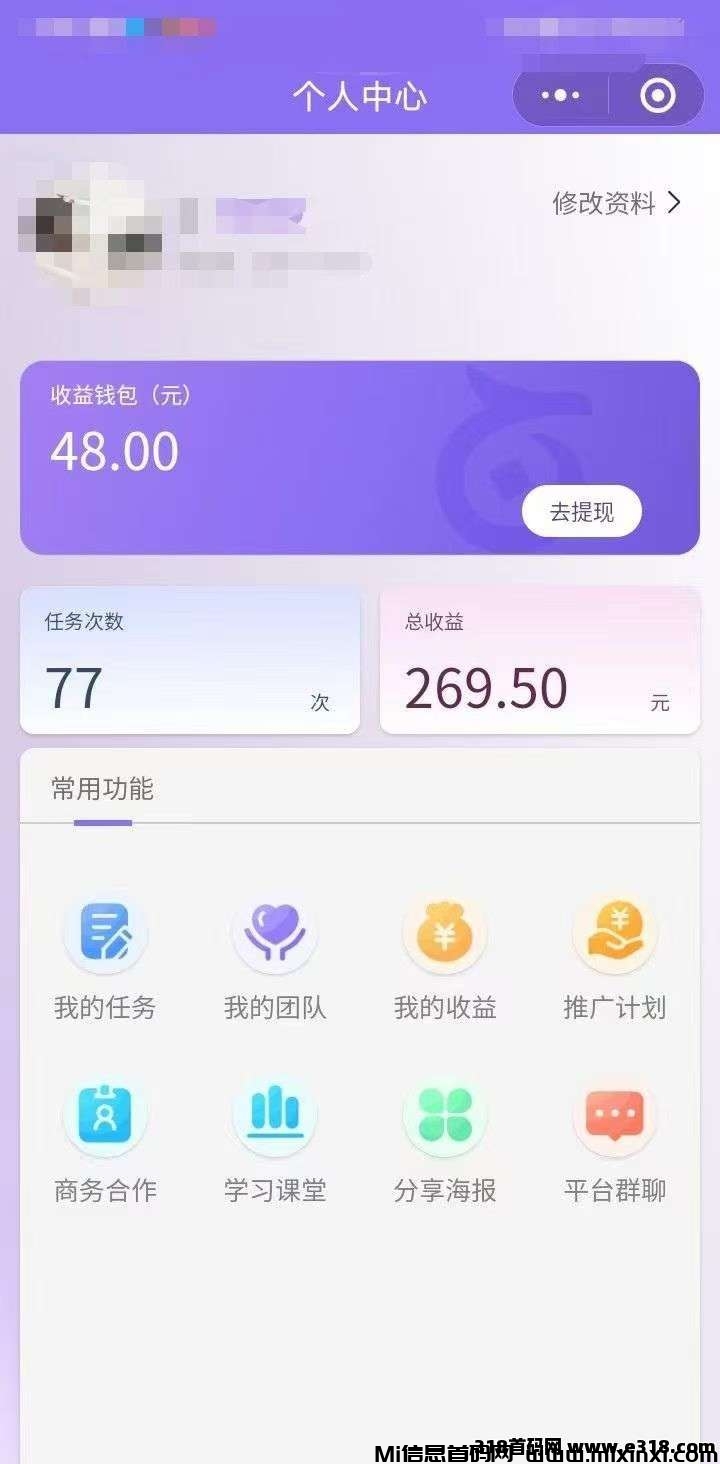Select the 任务次数 task count card

(x=188, y=658)
